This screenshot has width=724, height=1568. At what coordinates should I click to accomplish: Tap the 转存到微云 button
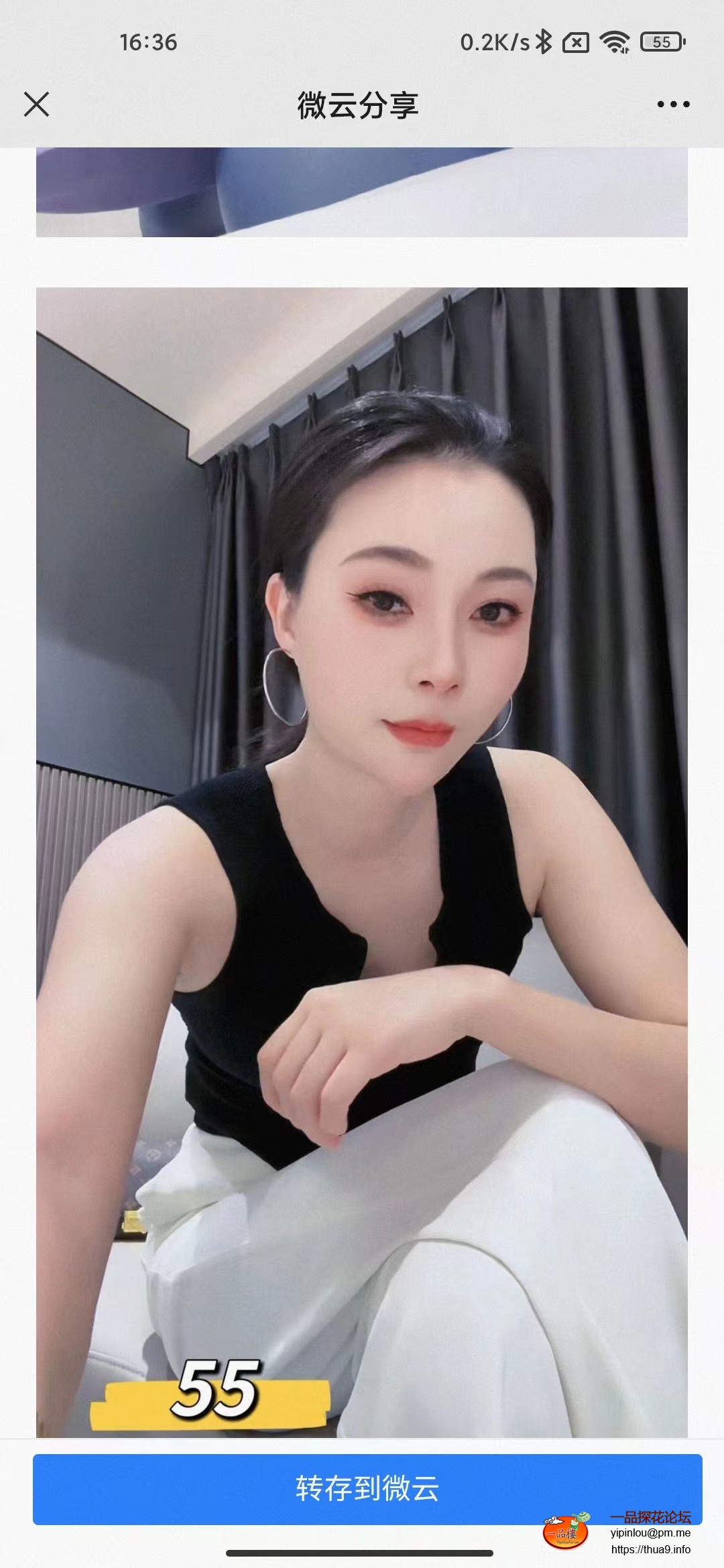[367, 1489]
